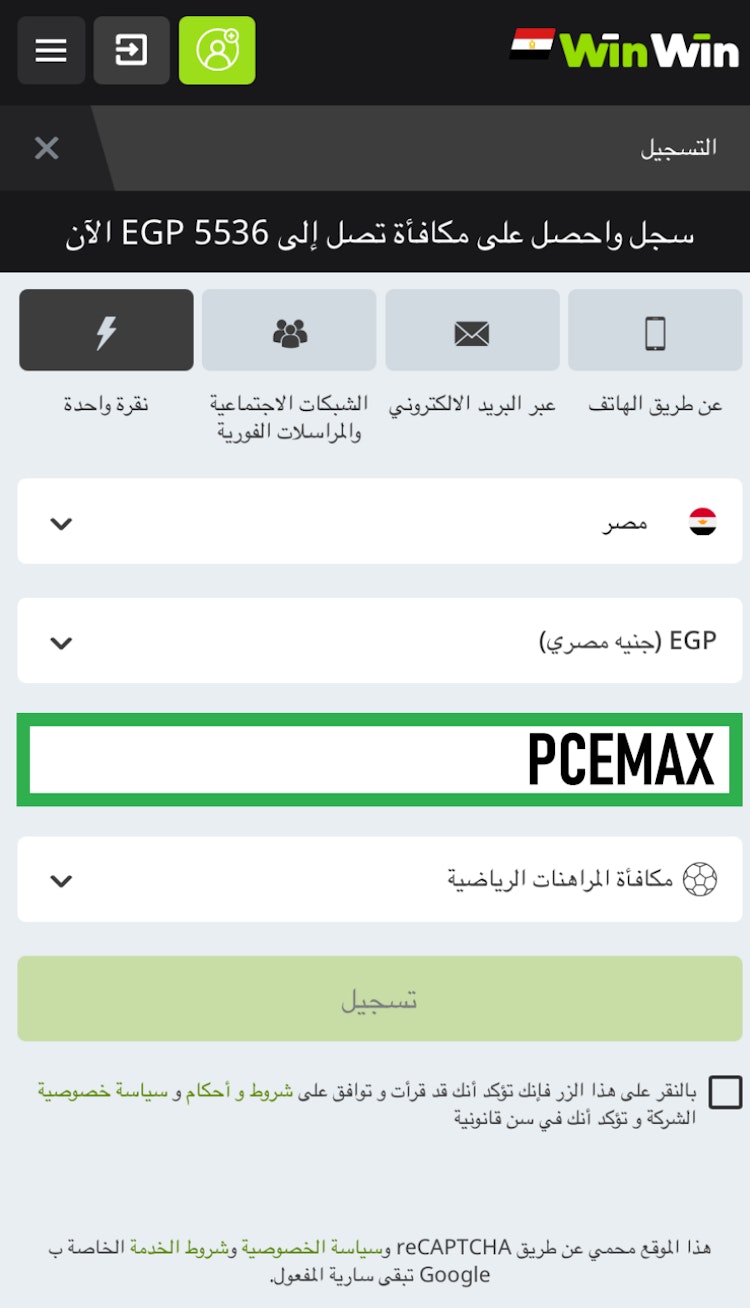Choose registration by phone

pyautogui.click(x=655, y=331)
